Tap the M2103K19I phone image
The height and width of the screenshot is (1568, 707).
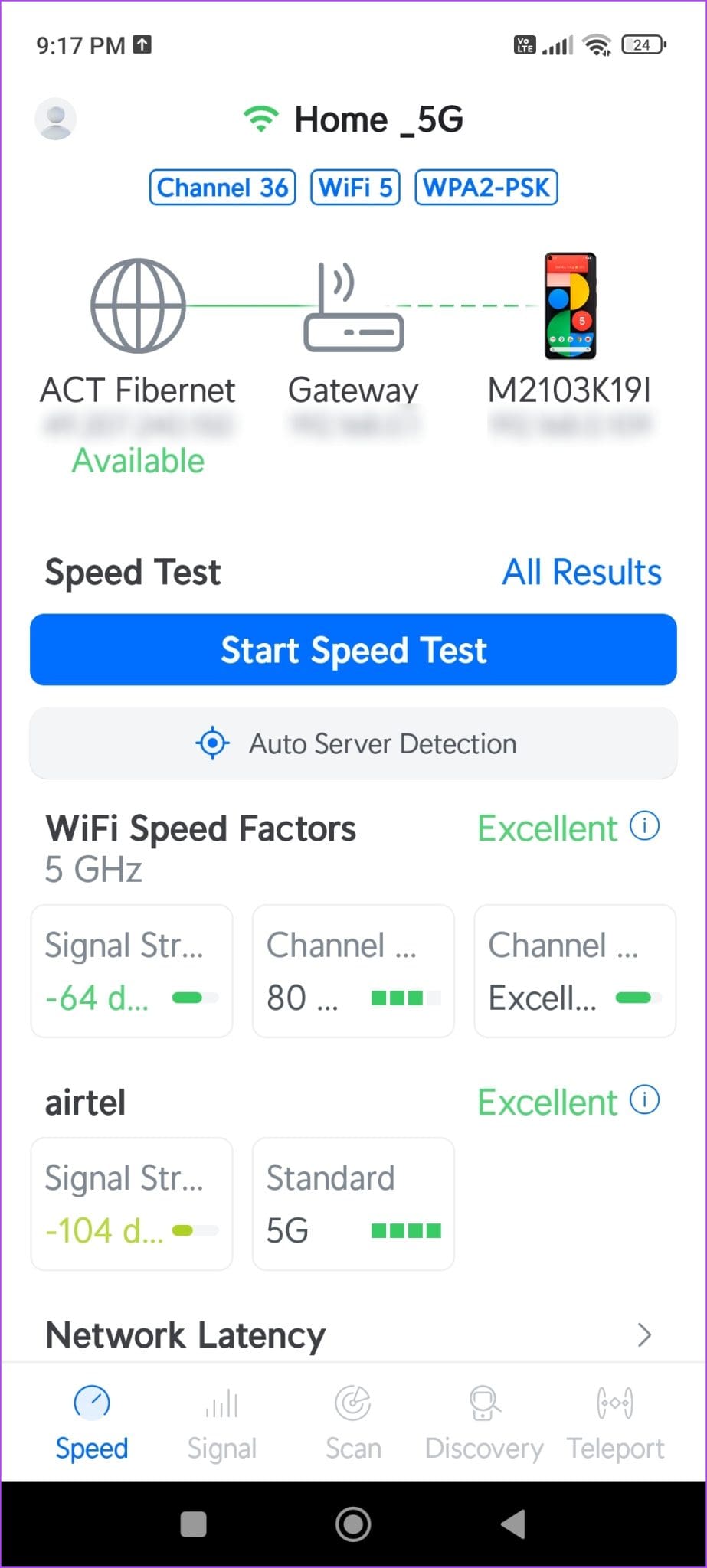pos(570,306)
